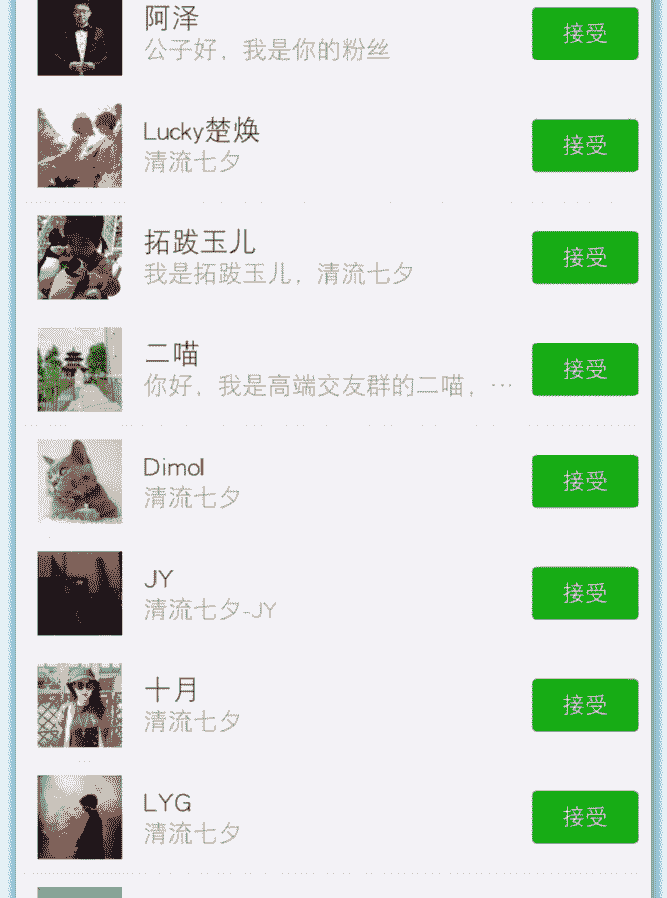View Dimol's request details
667x898 pixels.
[300, 481]
